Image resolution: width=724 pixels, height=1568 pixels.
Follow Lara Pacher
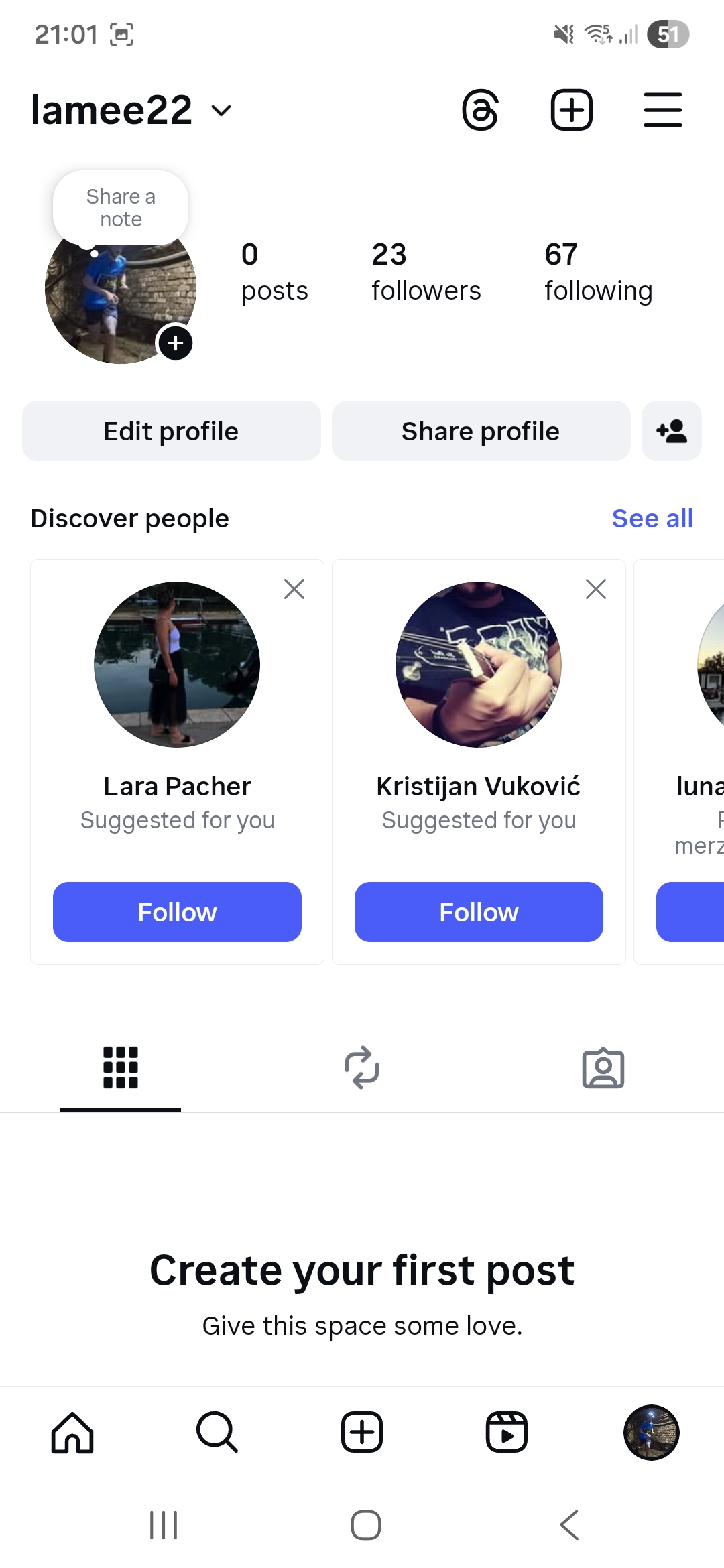click(x=177, y=912)
